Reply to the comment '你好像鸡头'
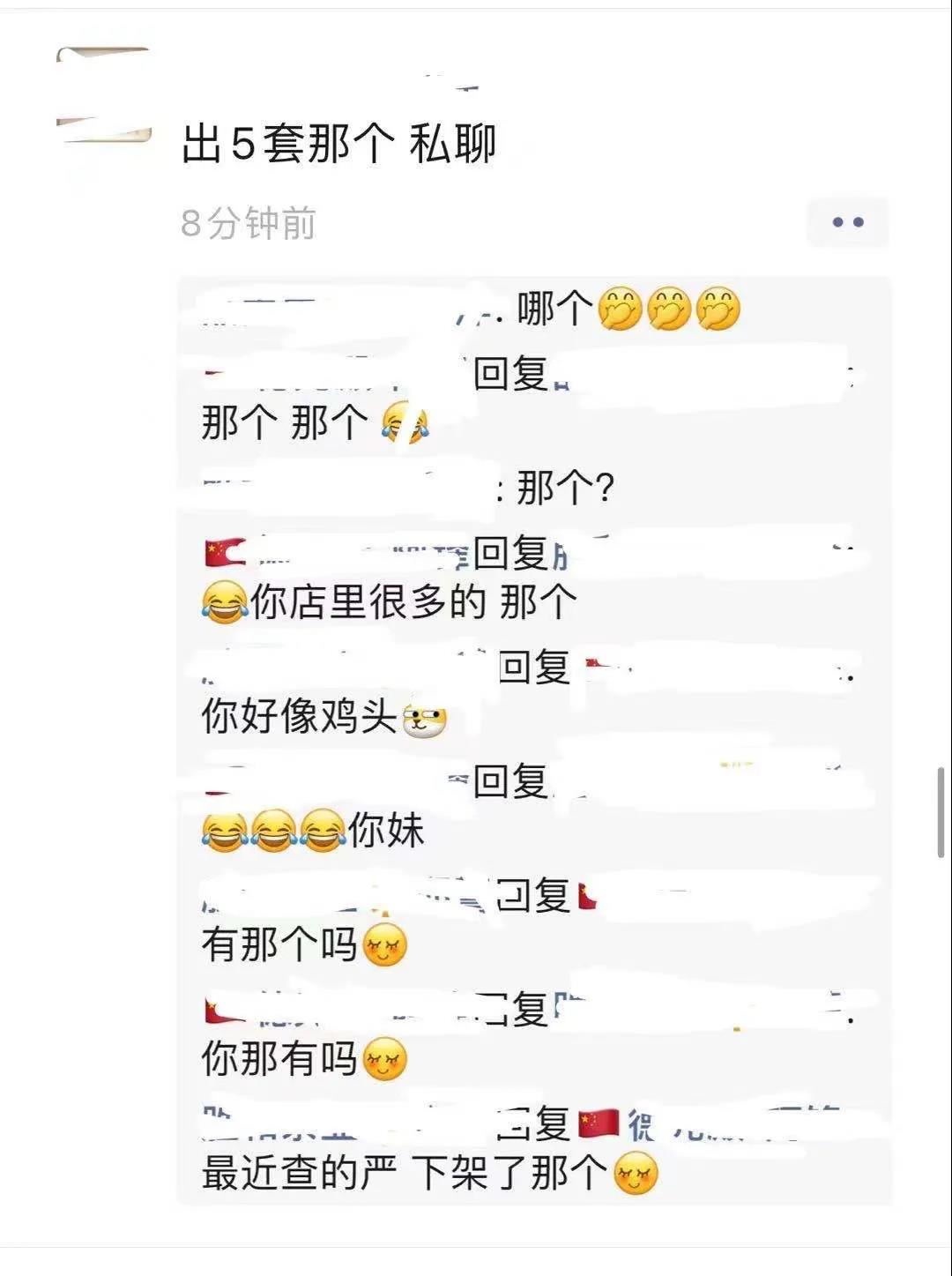 tap(300, 716)
